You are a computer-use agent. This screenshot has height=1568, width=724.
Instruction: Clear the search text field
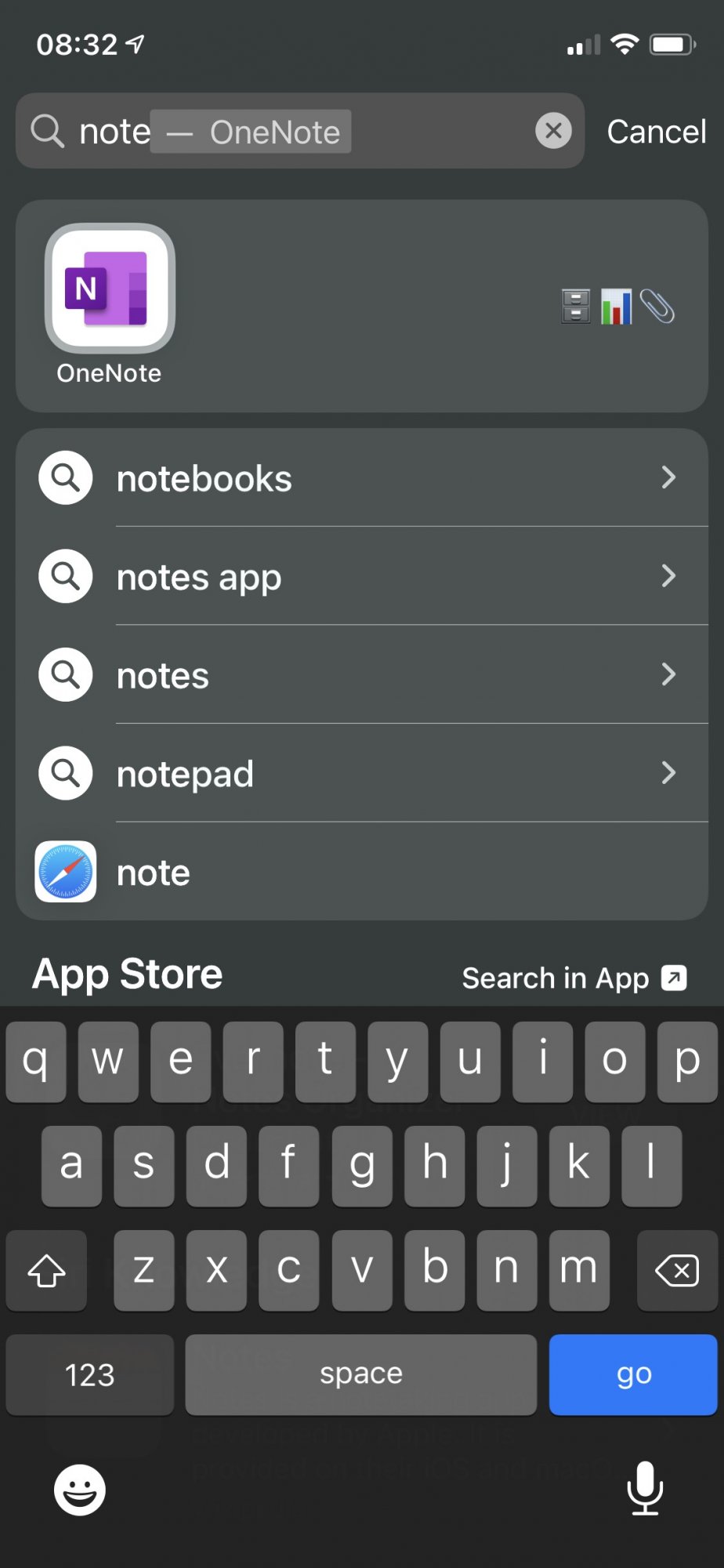click(x=553, y=131)
